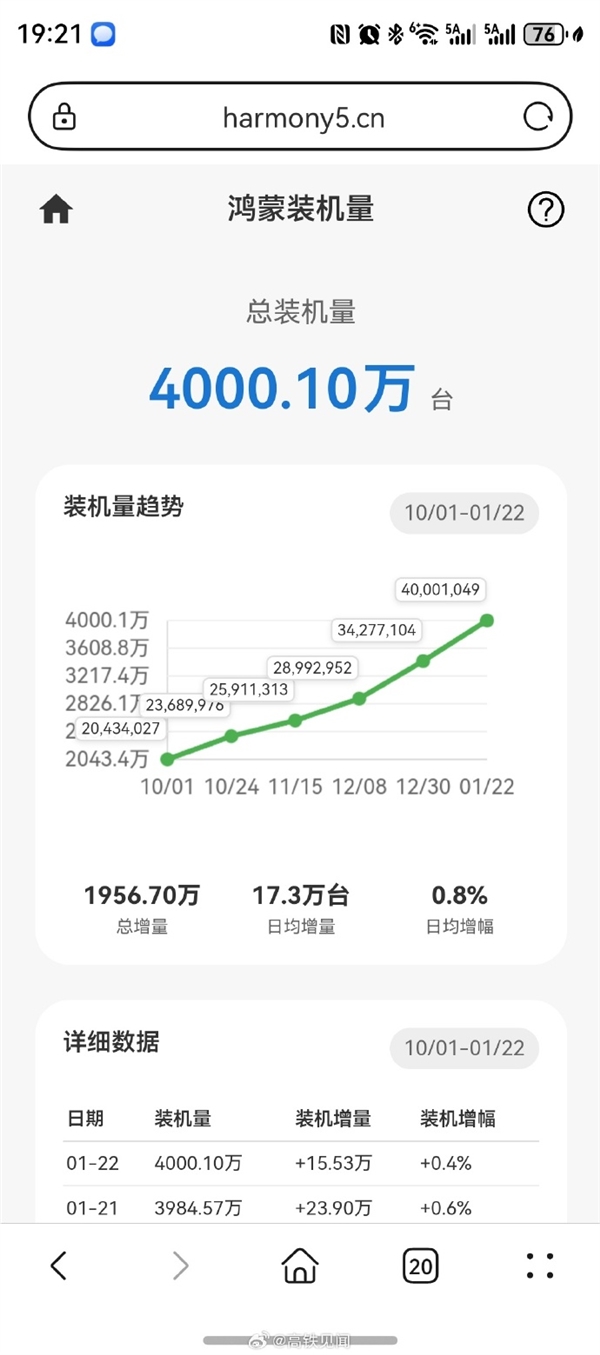Go back with the browser back arrow

pos(59,1266)
